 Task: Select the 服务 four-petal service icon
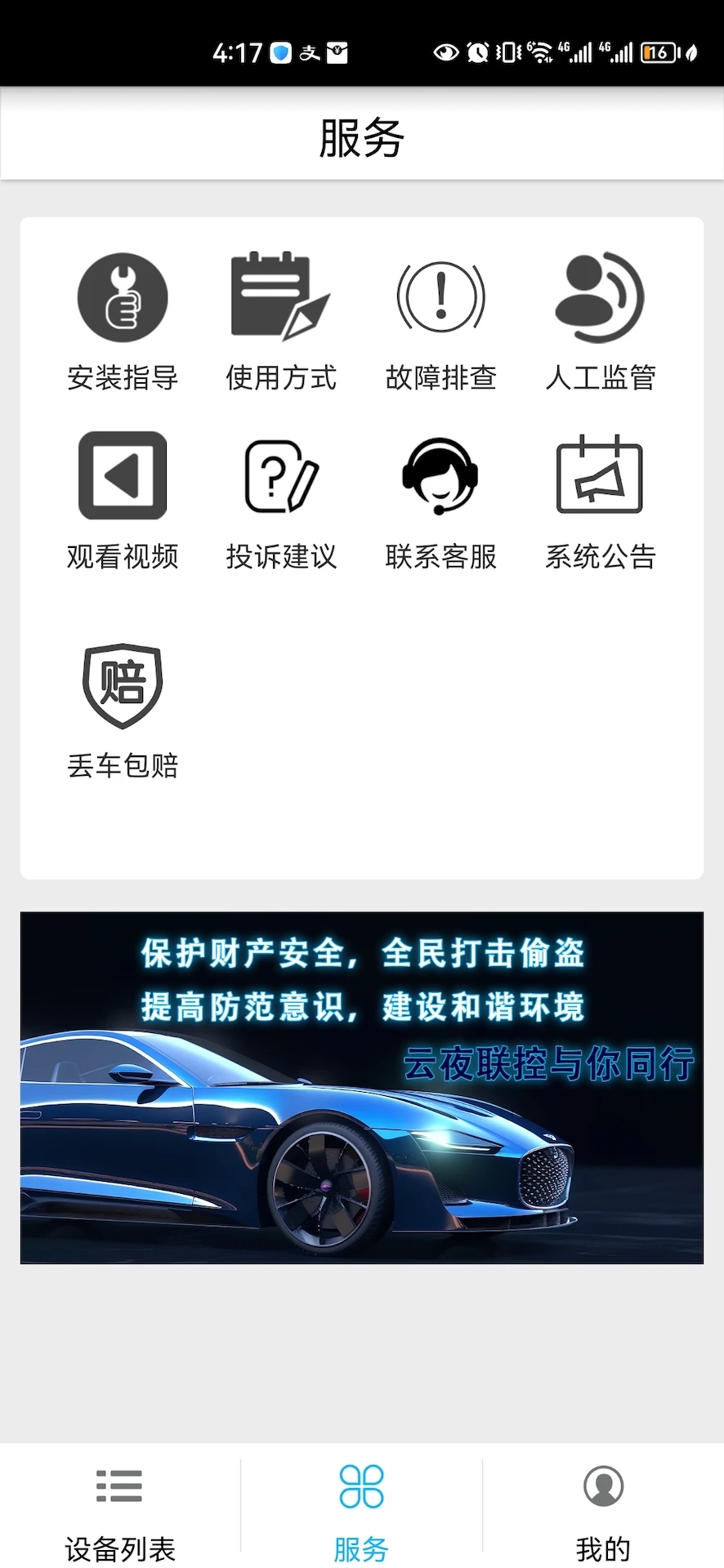pyautogui.click(x=361, y=1488)
